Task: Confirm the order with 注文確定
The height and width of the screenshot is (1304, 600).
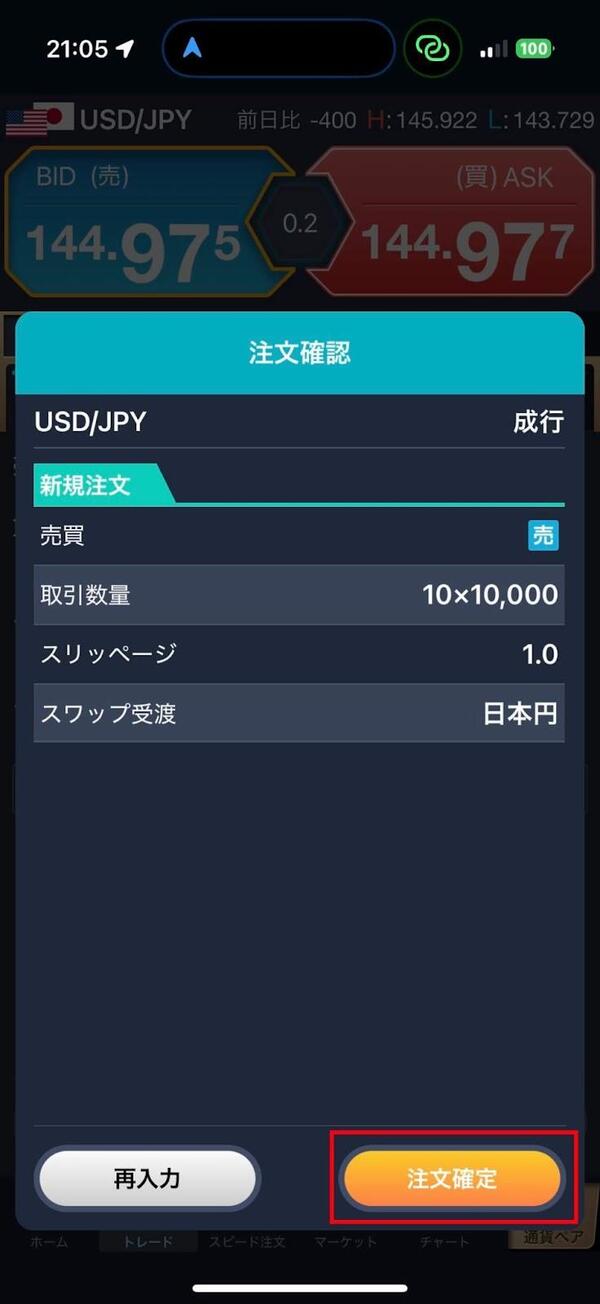Action: [x=452, y=1178]
